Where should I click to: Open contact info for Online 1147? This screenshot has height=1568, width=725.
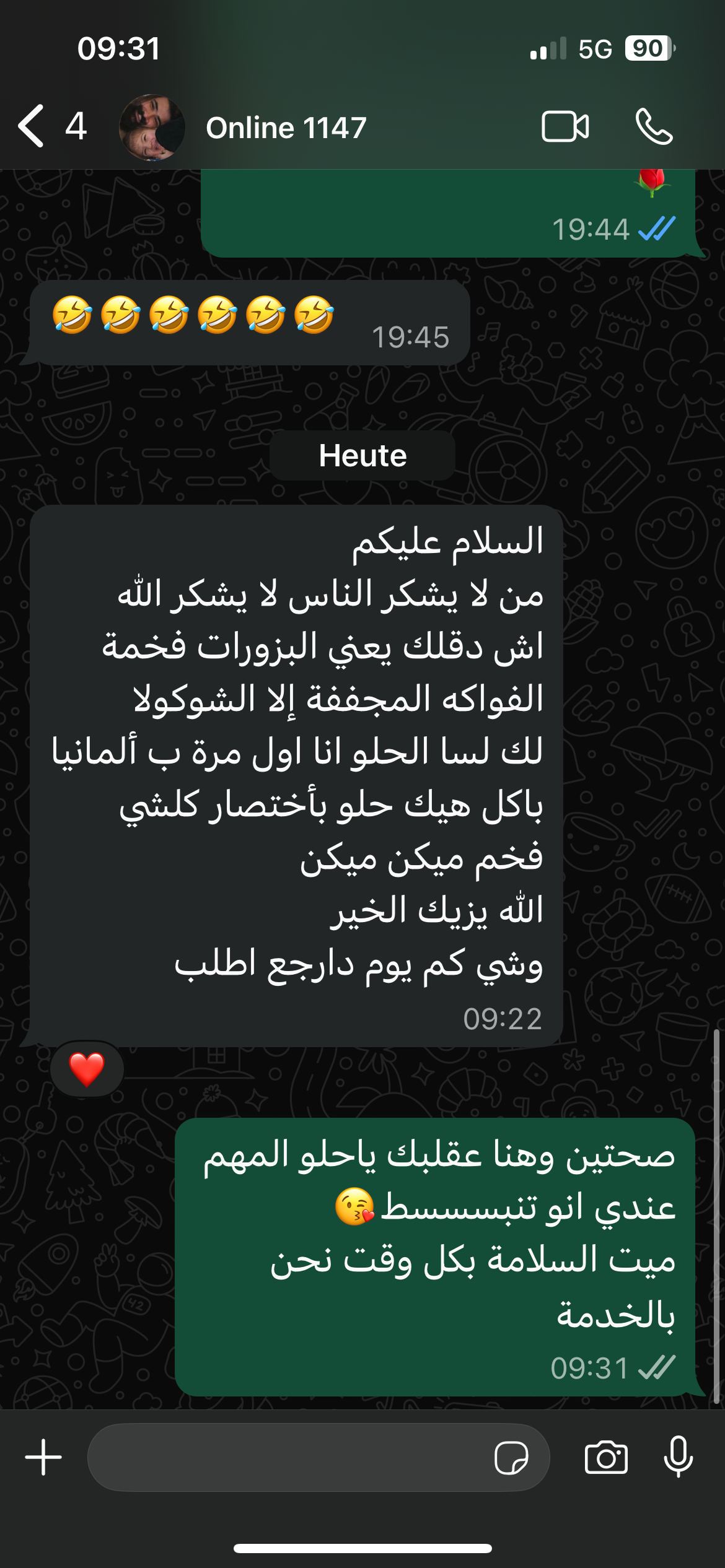(x=286, y=128)
